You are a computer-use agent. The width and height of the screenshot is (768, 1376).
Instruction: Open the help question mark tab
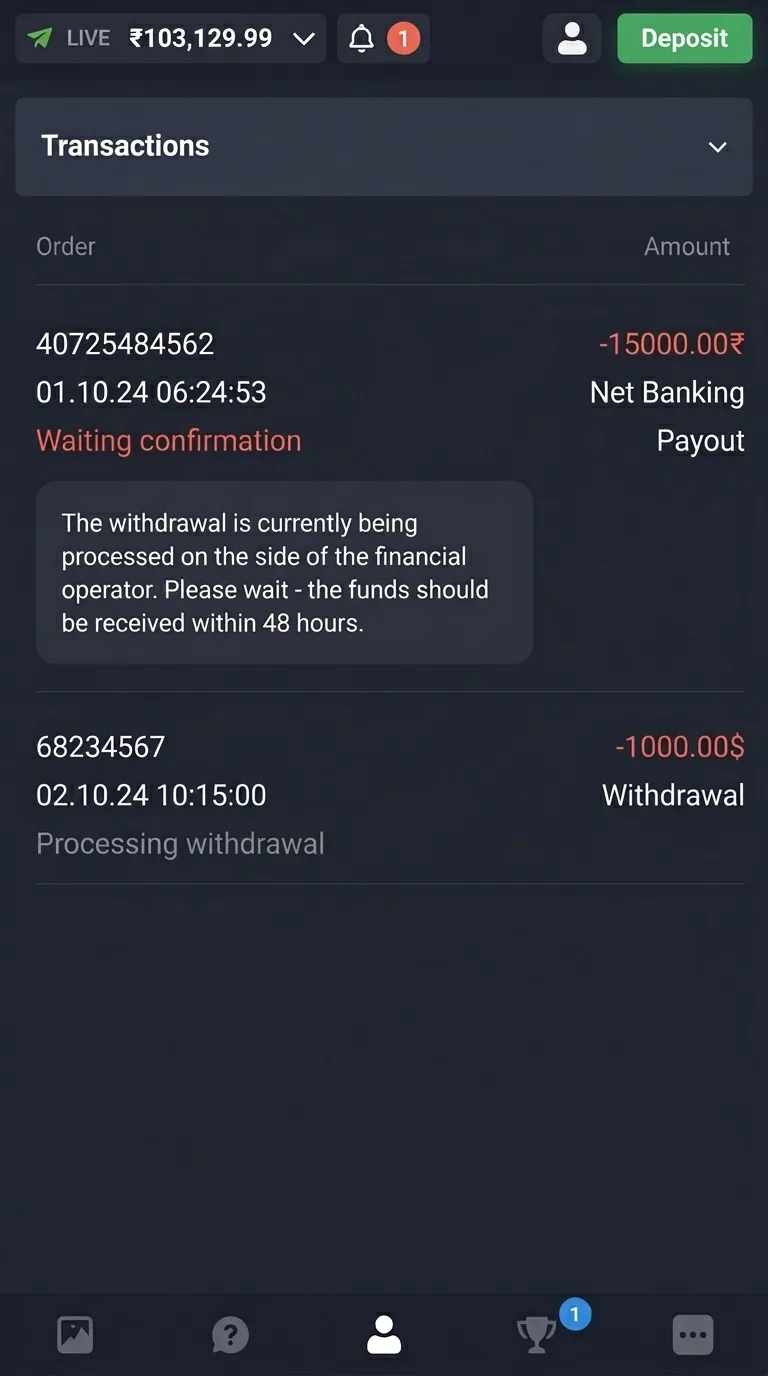tap(230, 1334)
